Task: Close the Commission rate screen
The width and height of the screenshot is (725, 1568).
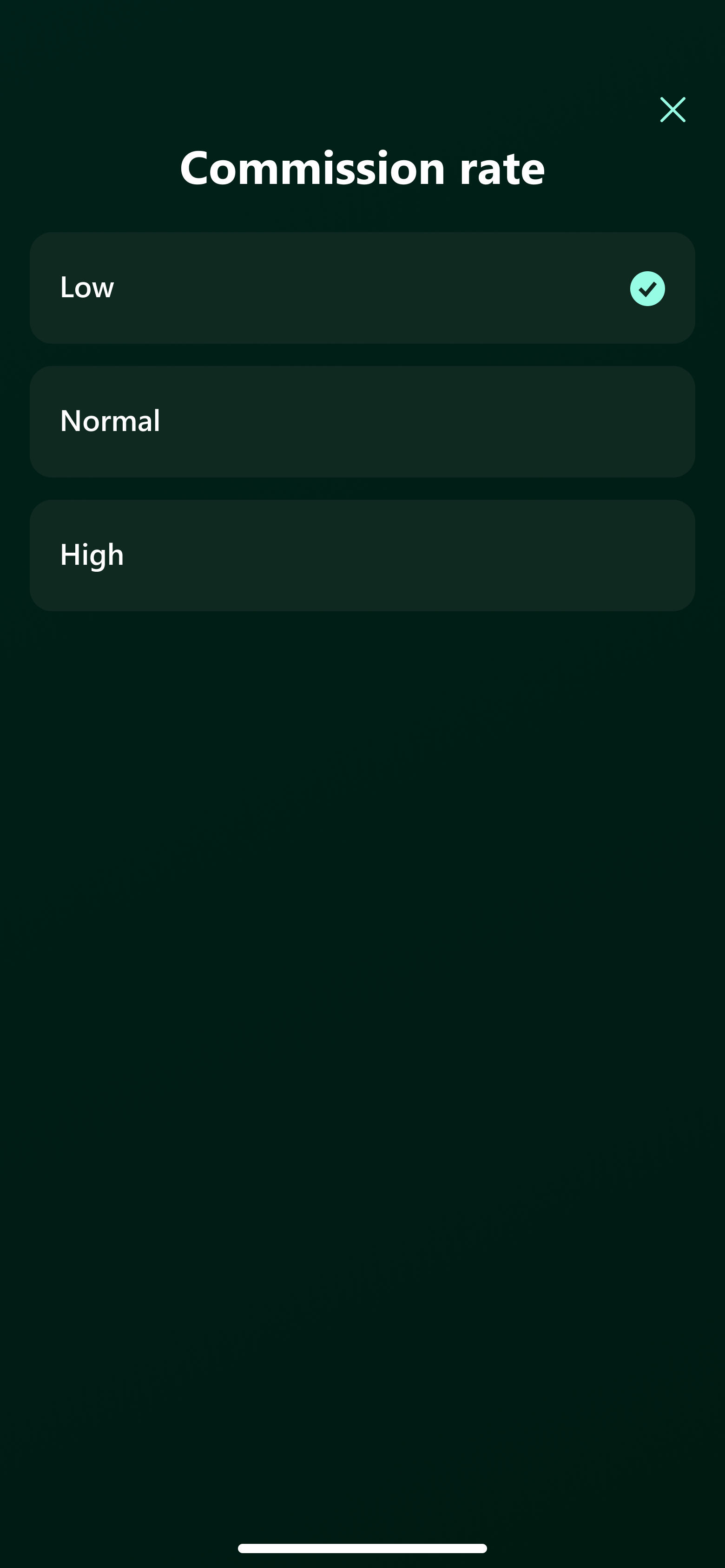Action: 672,110
